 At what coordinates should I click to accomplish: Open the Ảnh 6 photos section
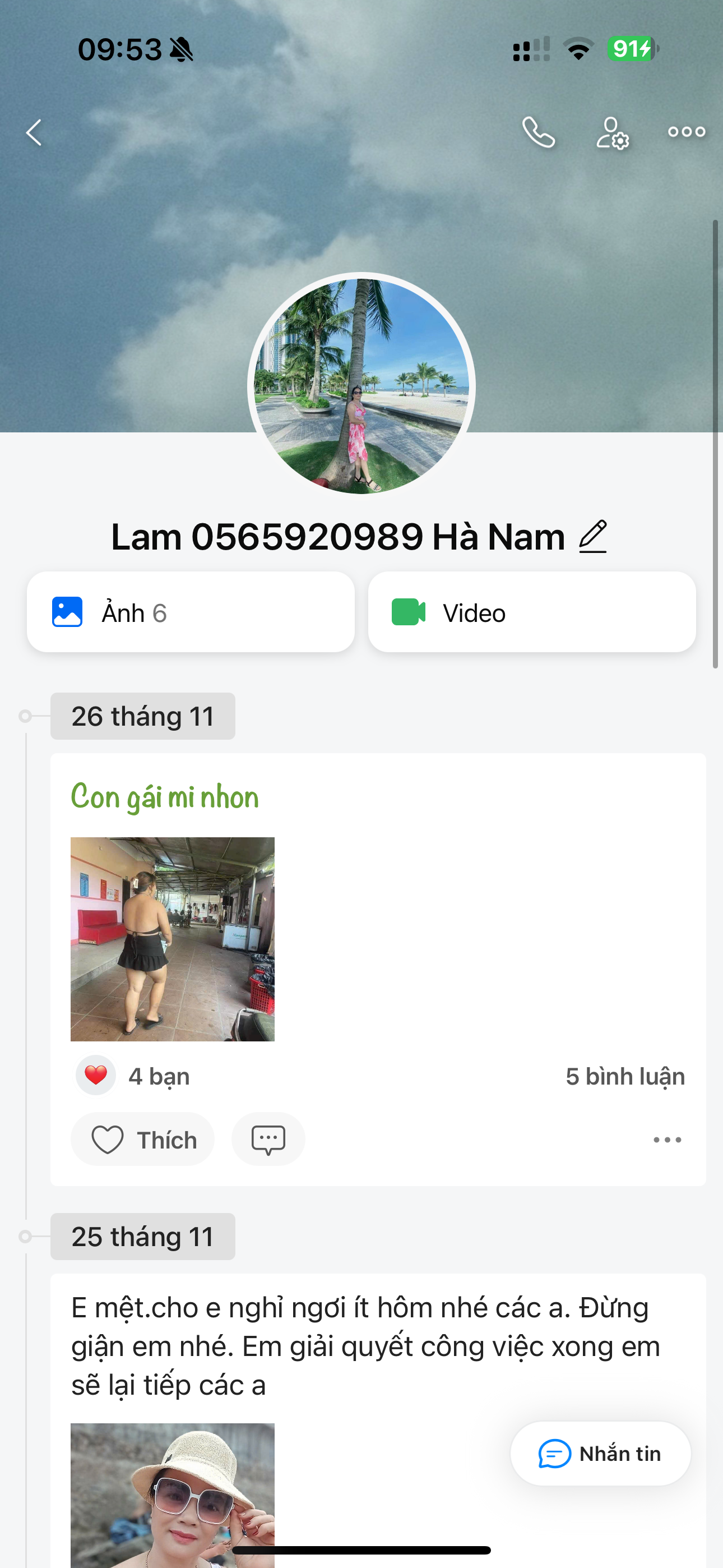[191, 612]
